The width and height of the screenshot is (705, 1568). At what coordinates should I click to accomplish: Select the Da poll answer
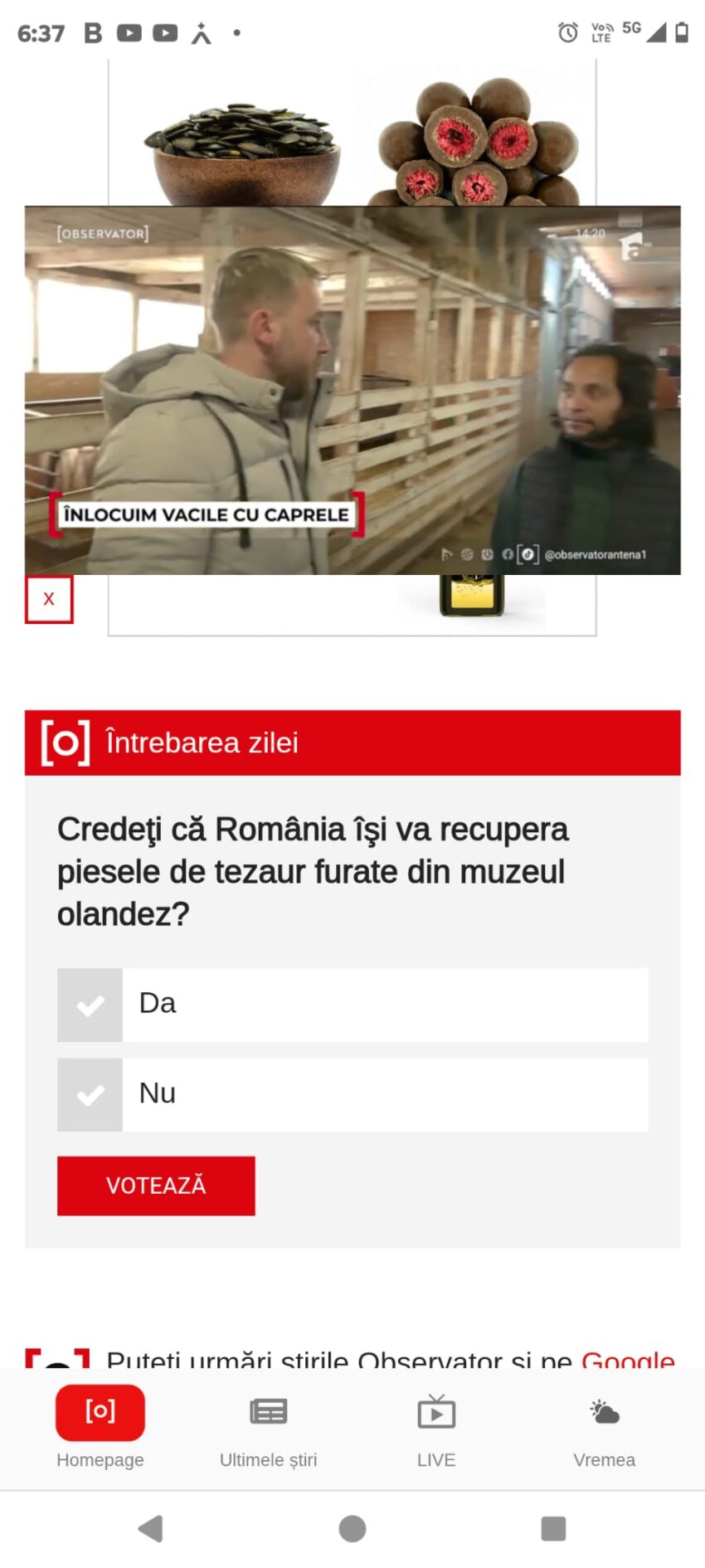point(352,1005)
